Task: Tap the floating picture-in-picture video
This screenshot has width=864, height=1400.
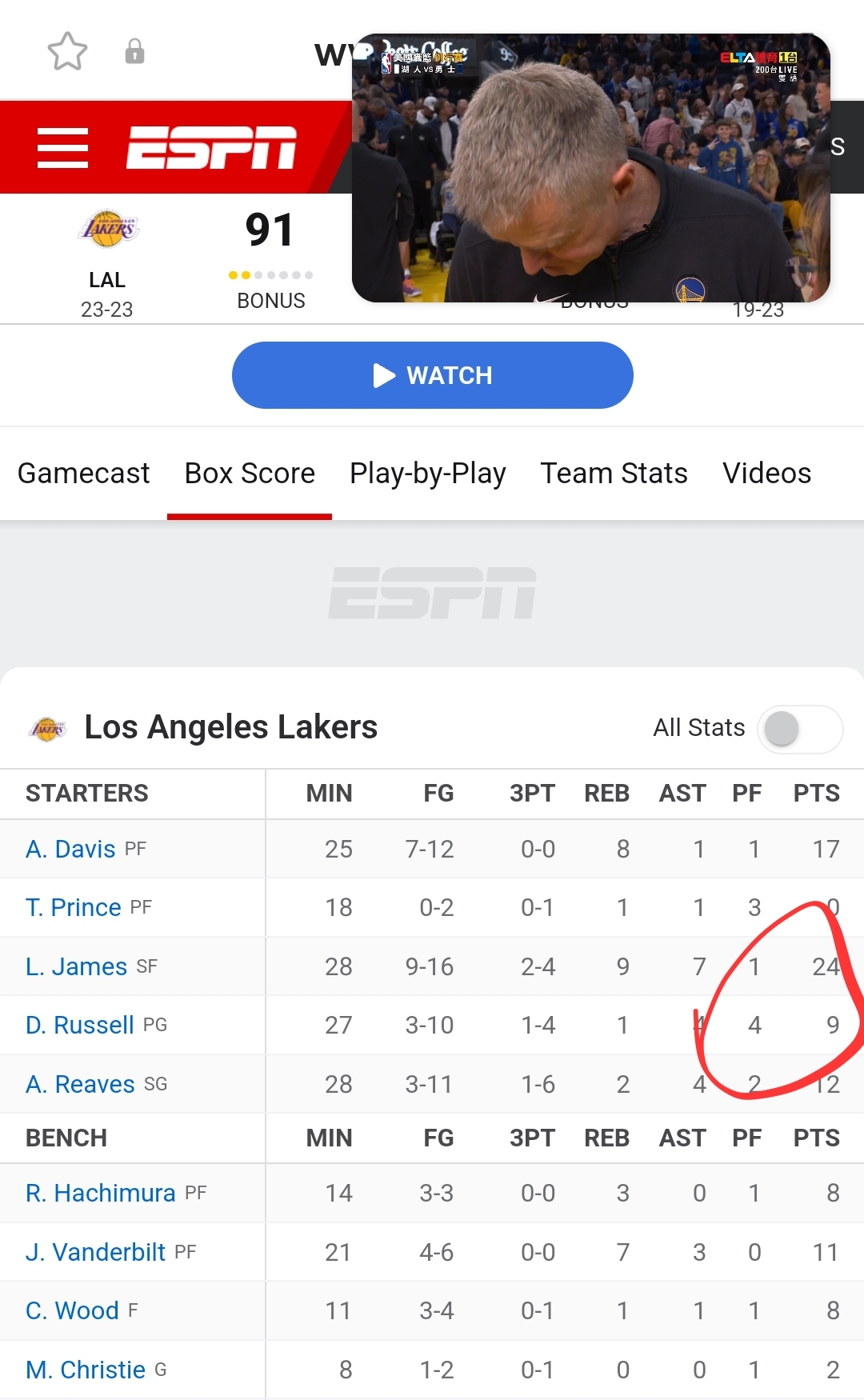Action: click(591, 168)
